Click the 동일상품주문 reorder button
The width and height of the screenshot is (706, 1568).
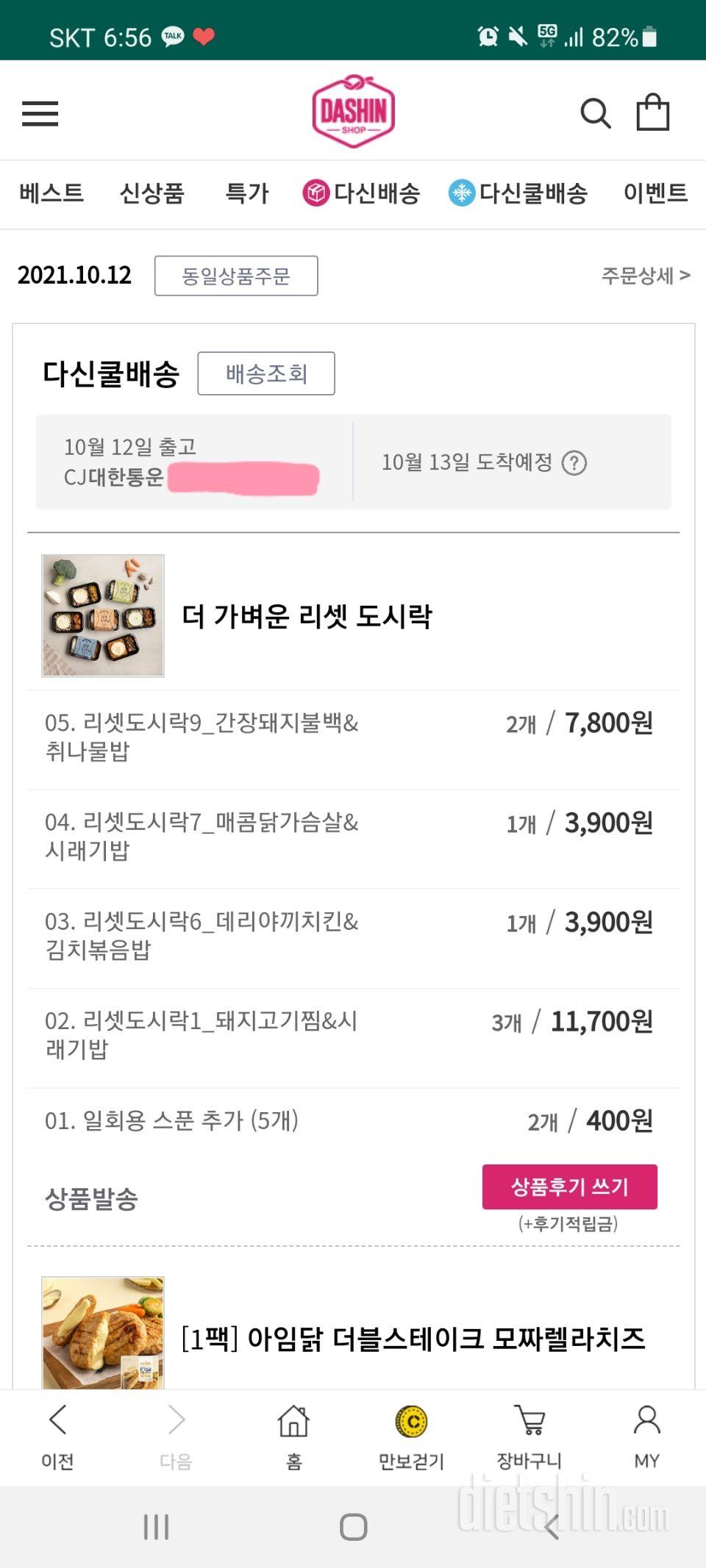236,275
